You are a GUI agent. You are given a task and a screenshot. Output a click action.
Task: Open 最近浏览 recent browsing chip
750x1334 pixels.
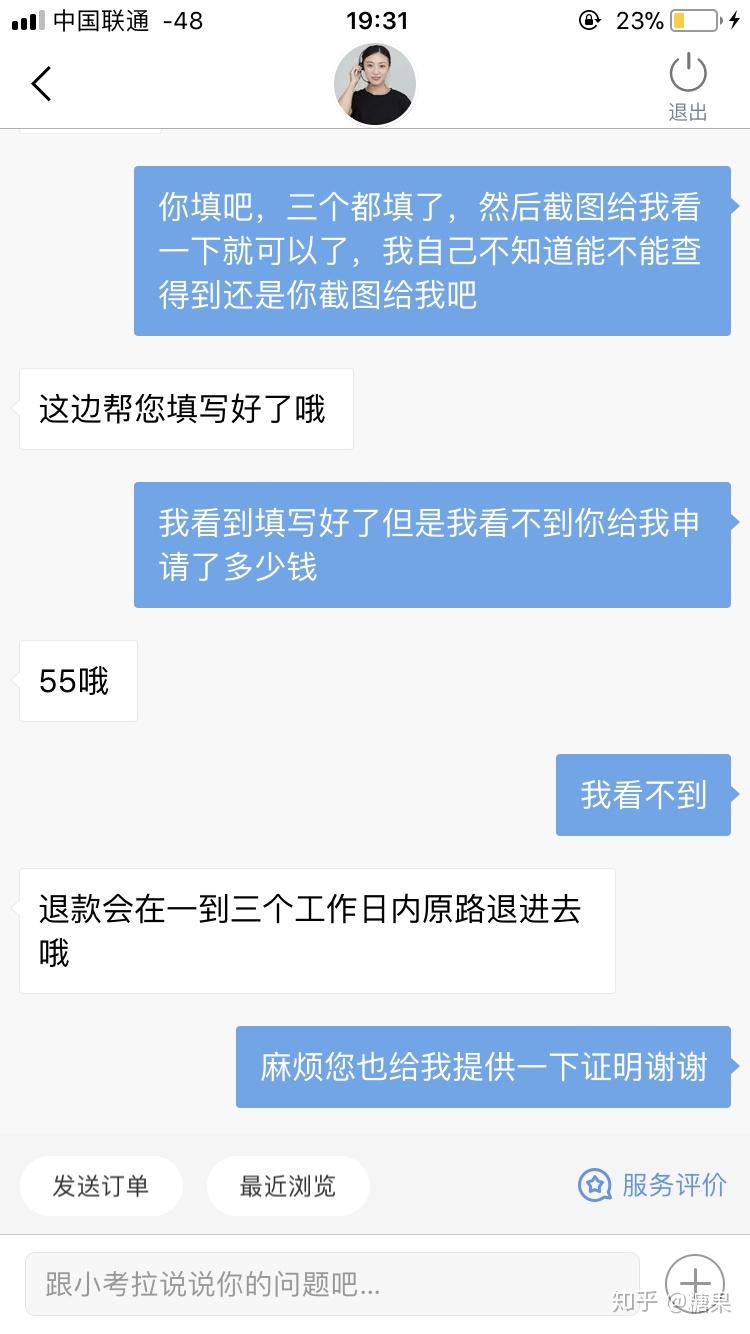[x=288, y=1186]
